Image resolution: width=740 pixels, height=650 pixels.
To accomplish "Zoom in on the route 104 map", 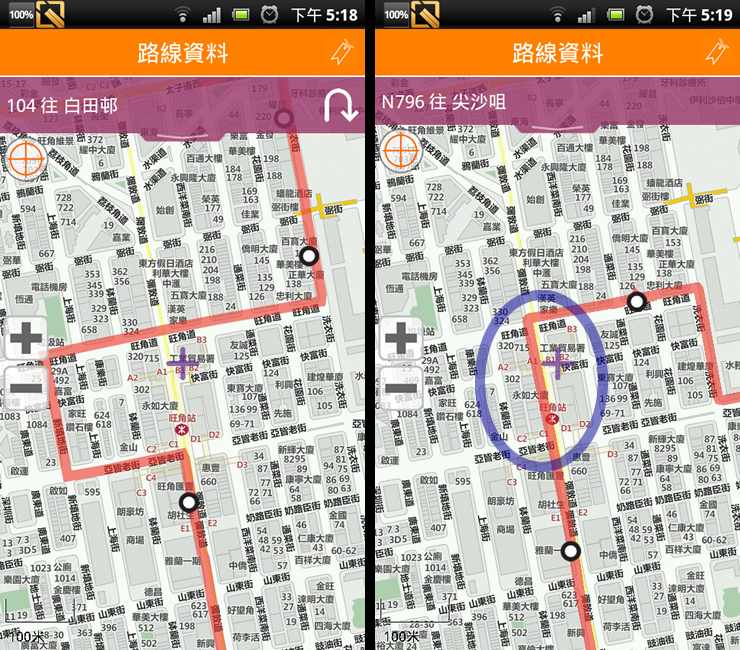I will [26, 338].
